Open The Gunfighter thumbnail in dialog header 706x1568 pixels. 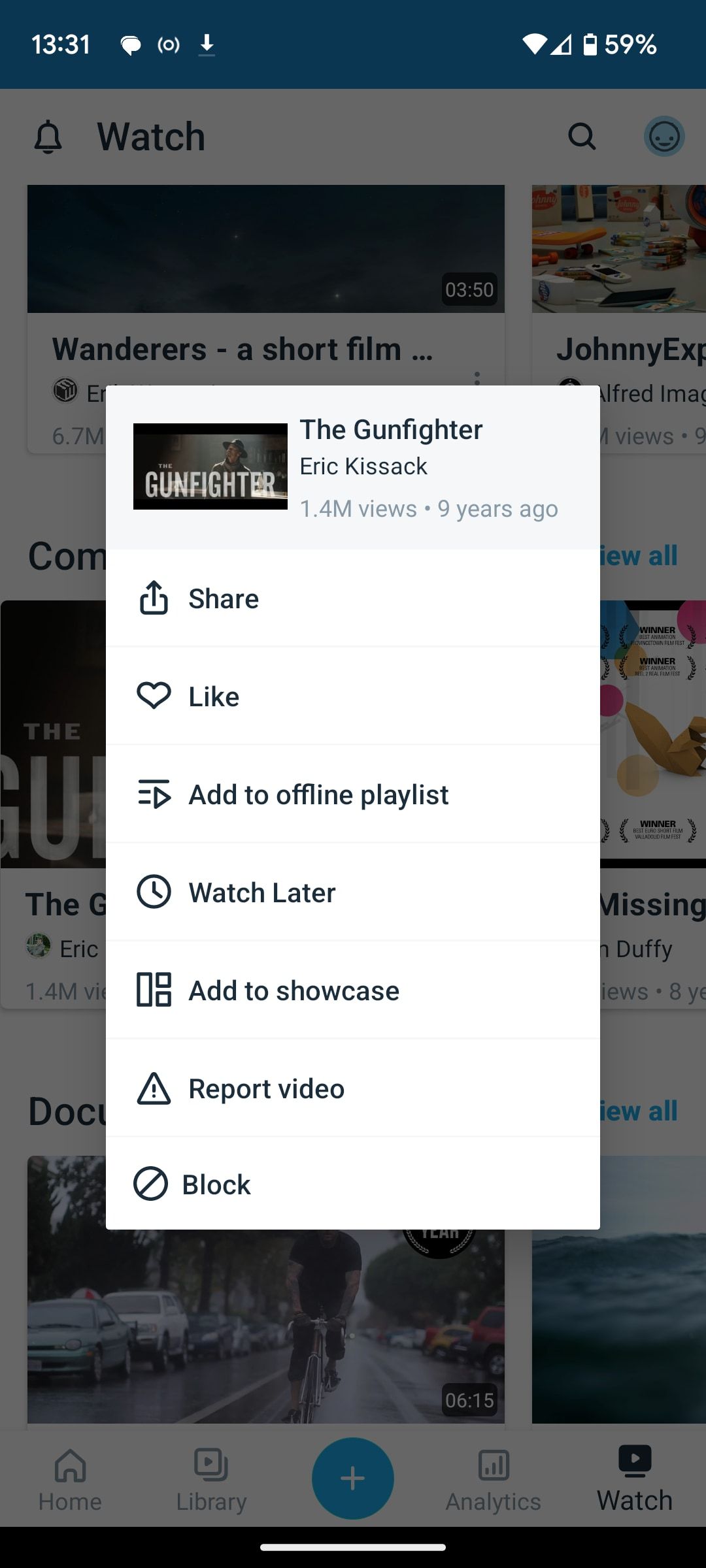pyautogui.click(x=210, y=466)
